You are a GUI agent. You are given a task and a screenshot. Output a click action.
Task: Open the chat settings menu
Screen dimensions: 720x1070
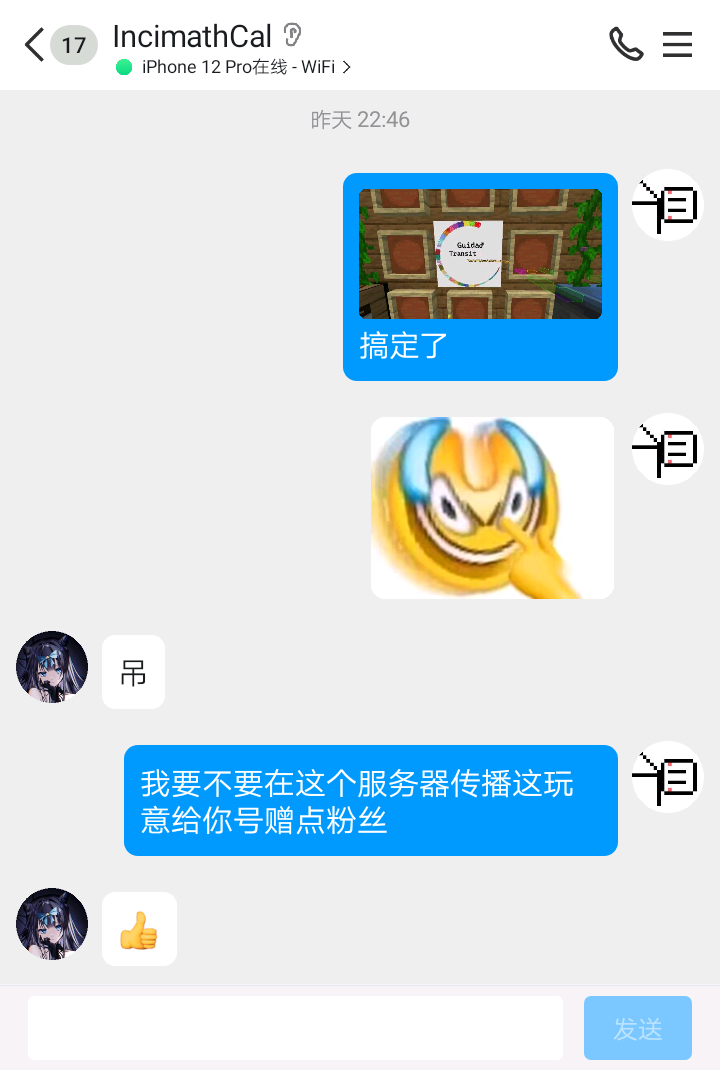click(x=677, y=44)
